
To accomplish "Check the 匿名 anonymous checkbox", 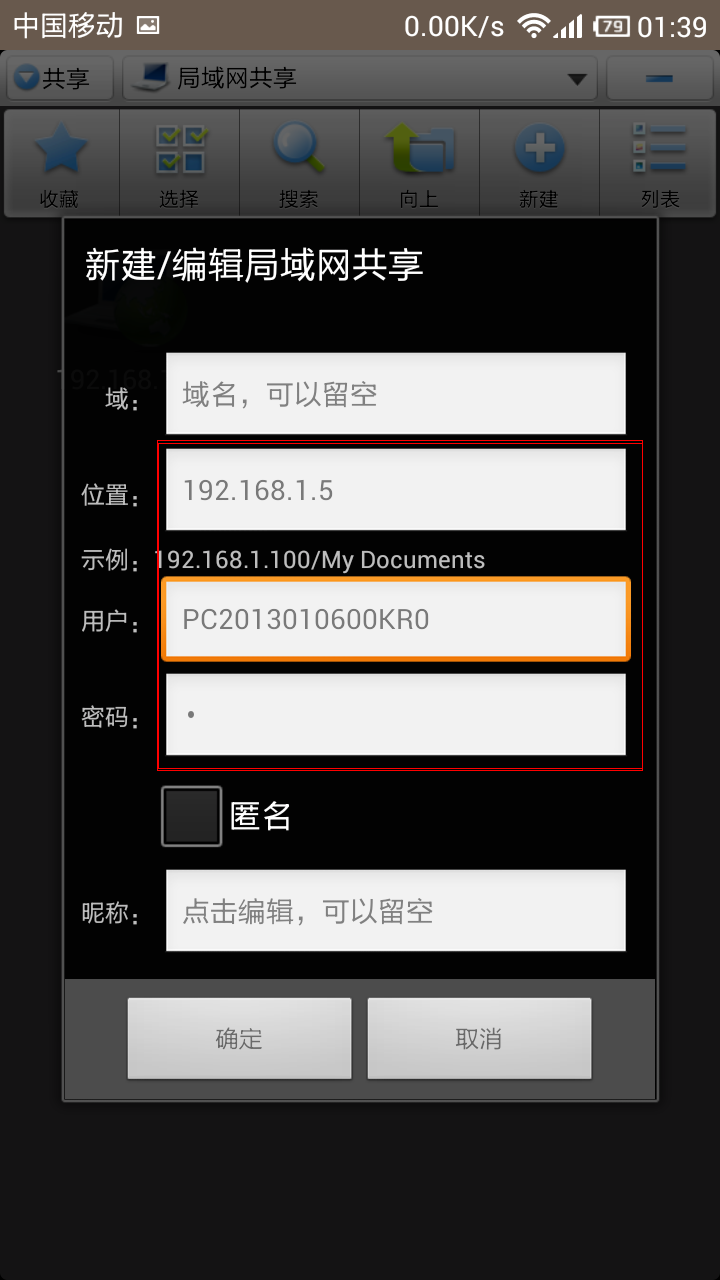I will click(x=192, y=816).
